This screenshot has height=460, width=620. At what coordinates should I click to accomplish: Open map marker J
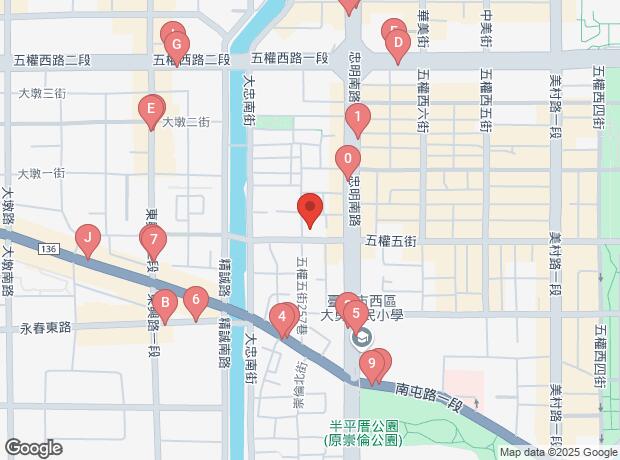88,239
